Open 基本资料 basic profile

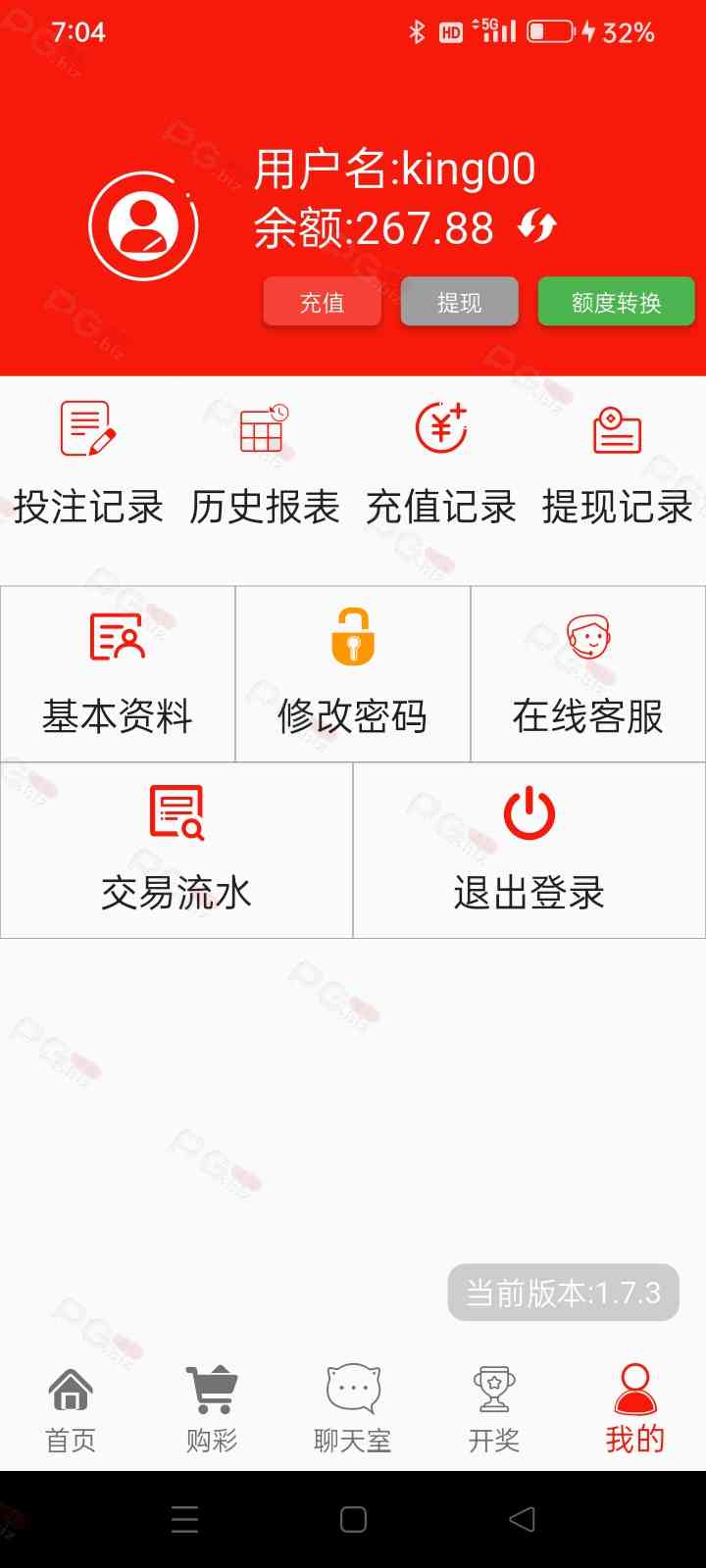tap(118, 674)
